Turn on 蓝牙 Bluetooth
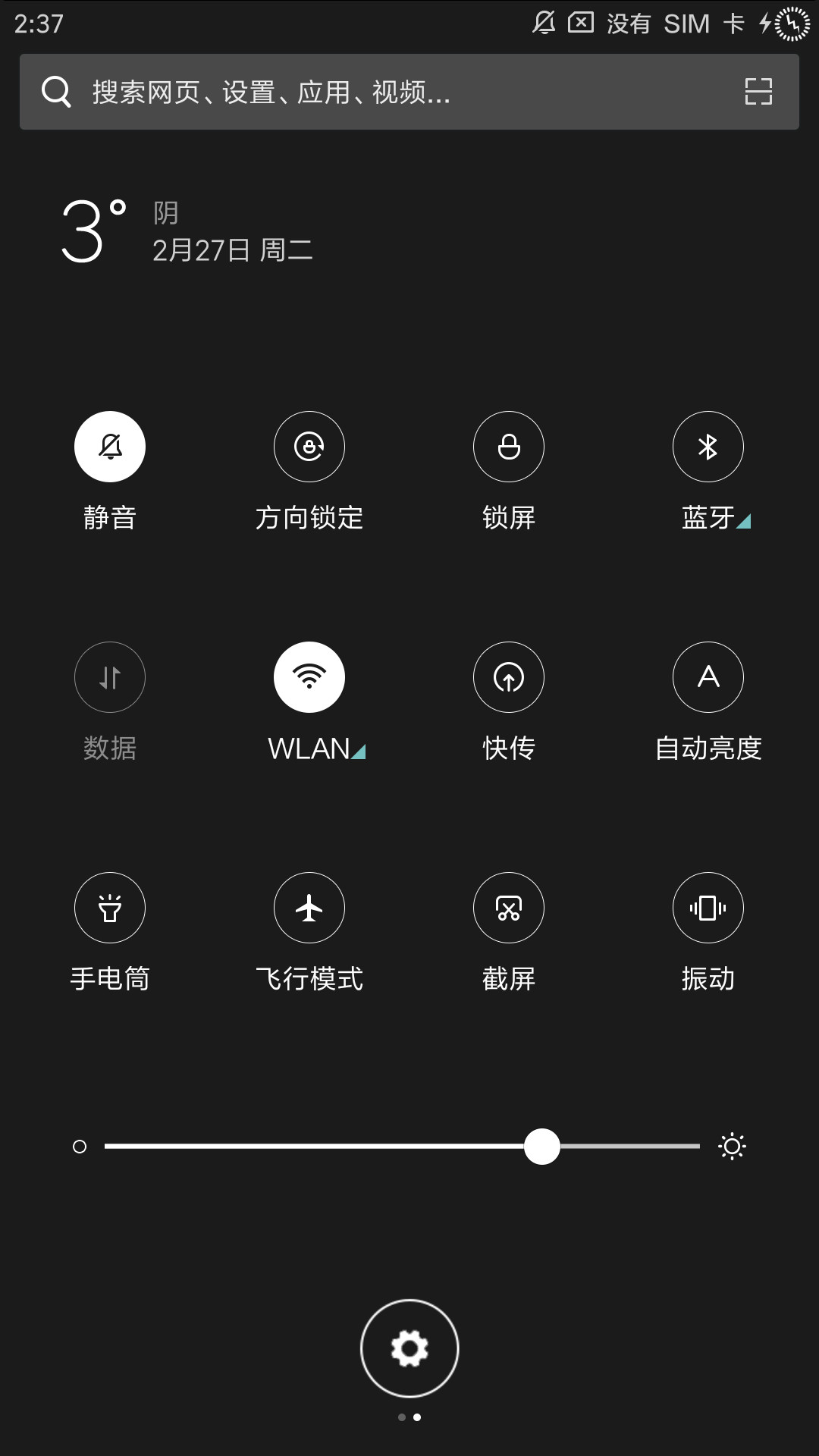This screenshot has height=1456, width=819. [708, 447]
